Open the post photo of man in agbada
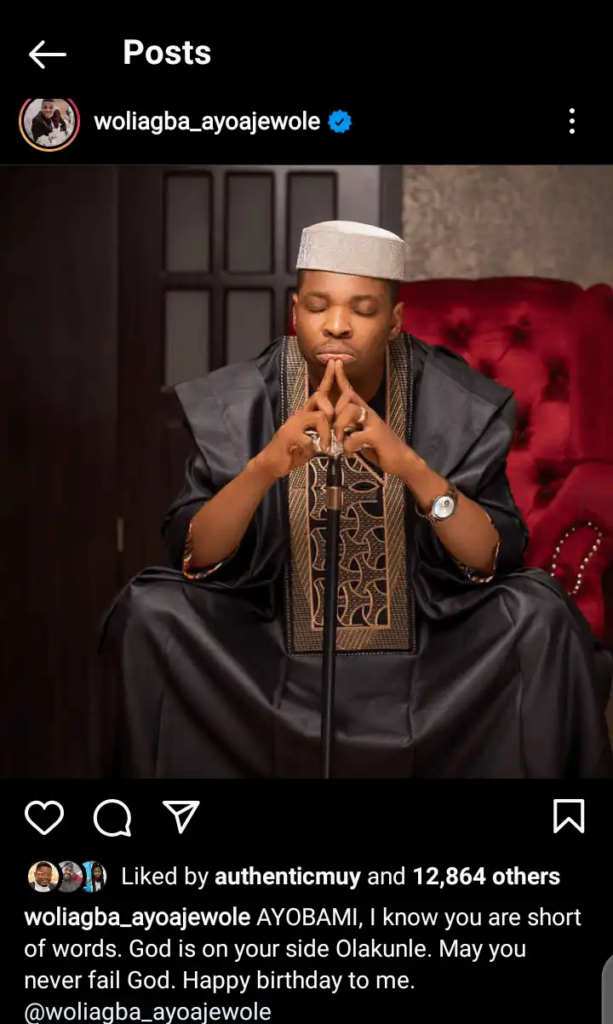Screen dimensions: 613x1024 [306, 472]
